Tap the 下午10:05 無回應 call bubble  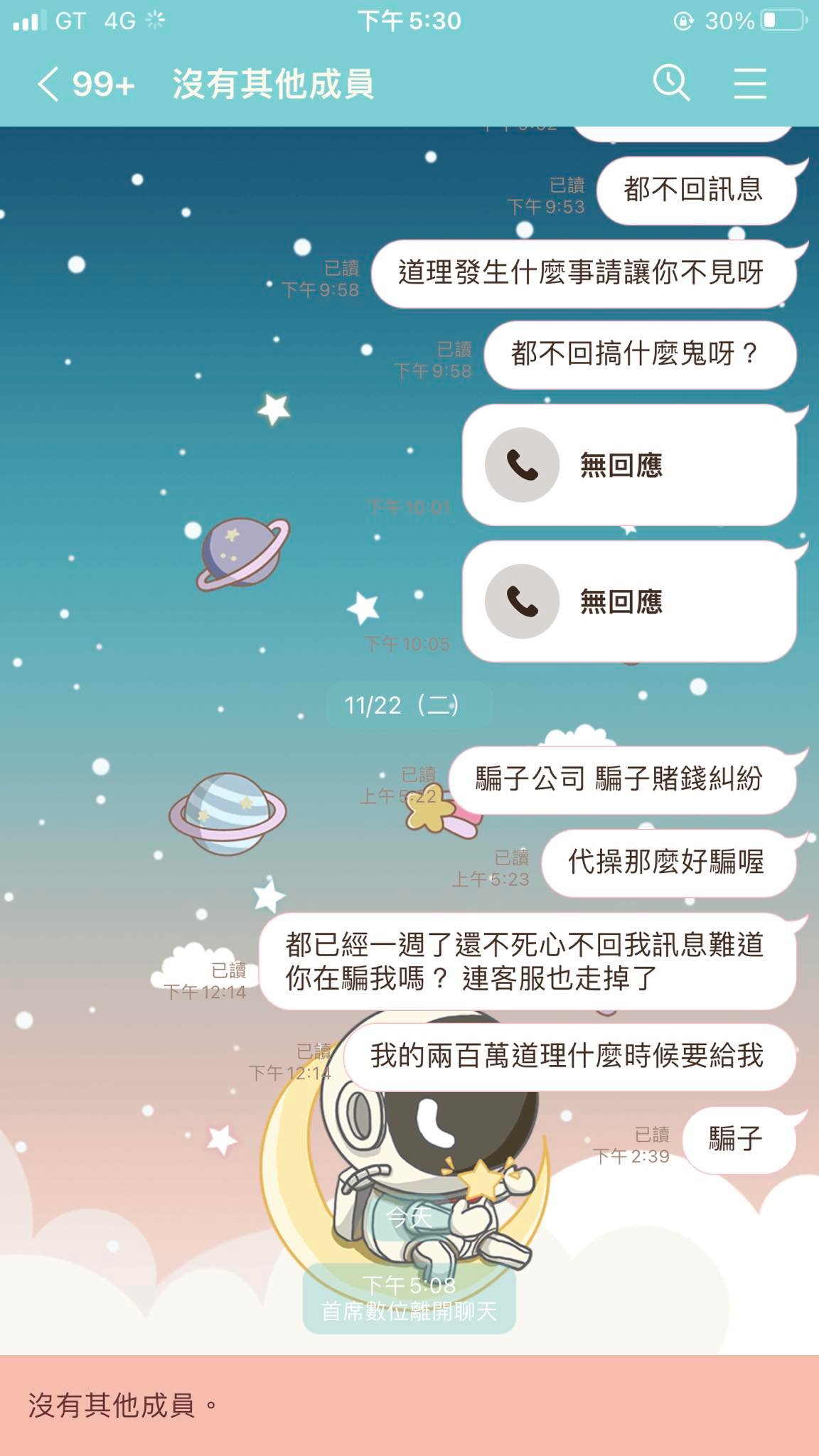[628, 602]
